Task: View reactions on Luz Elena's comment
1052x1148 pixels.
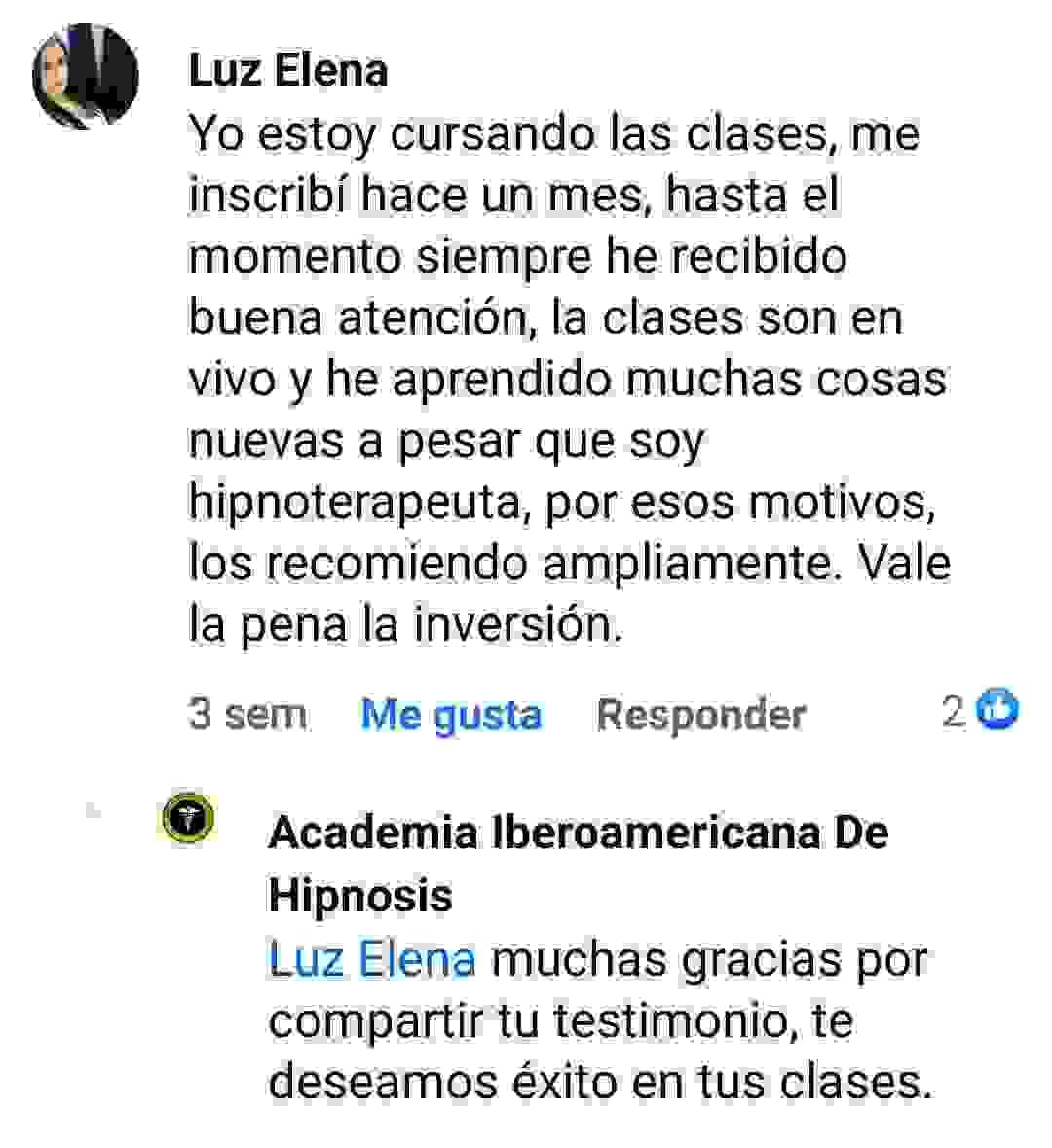Action: [x=980, y=712]
